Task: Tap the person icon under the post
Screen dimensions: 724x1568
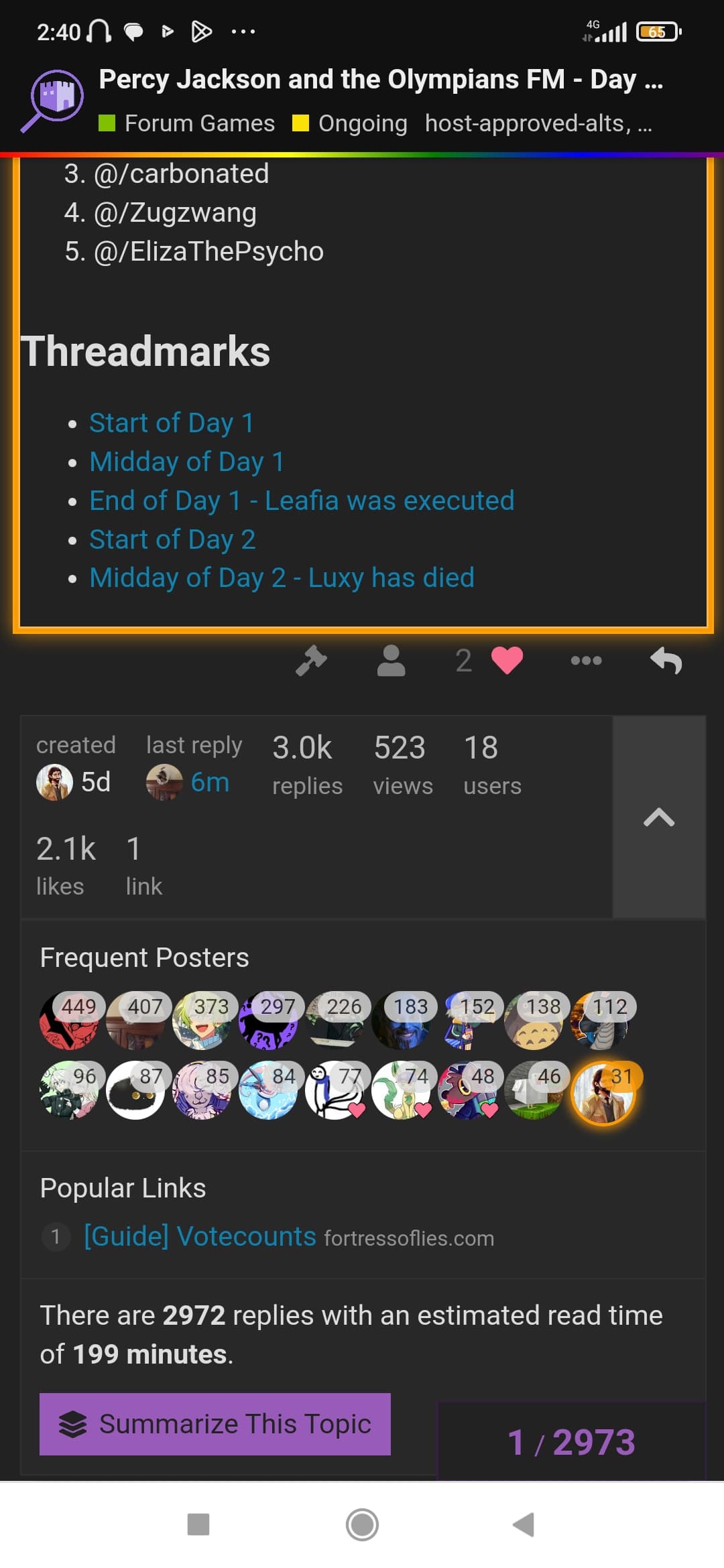Action: tap(391, 661)
